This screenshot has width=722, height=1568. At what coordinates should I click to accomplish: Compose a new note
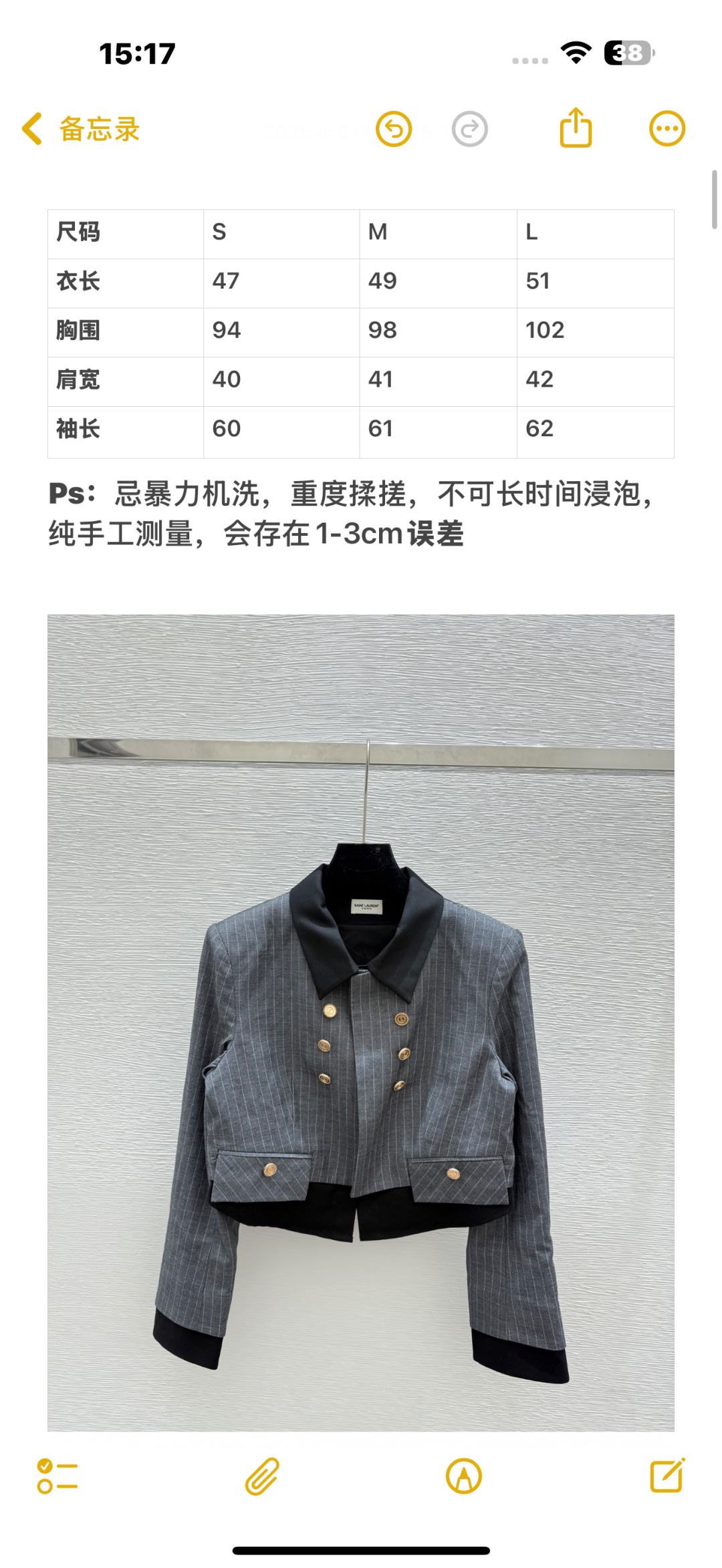click(667, 1476)
